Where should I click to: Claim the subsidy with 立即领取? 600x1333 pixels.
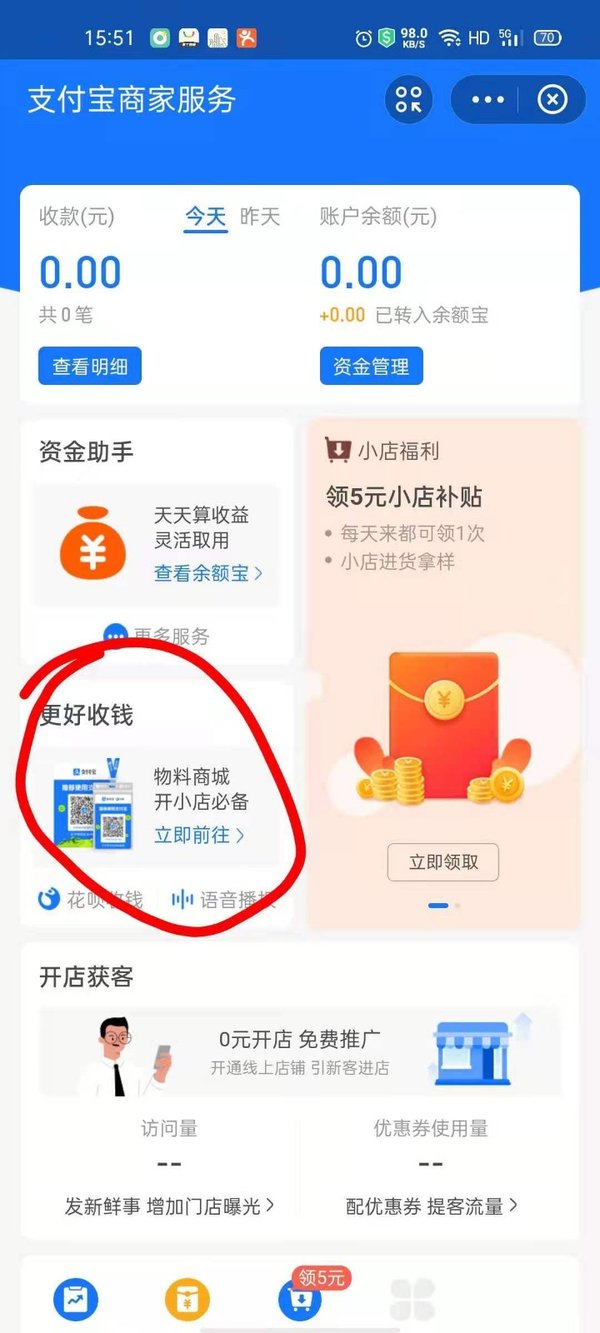tap(443, 862)
